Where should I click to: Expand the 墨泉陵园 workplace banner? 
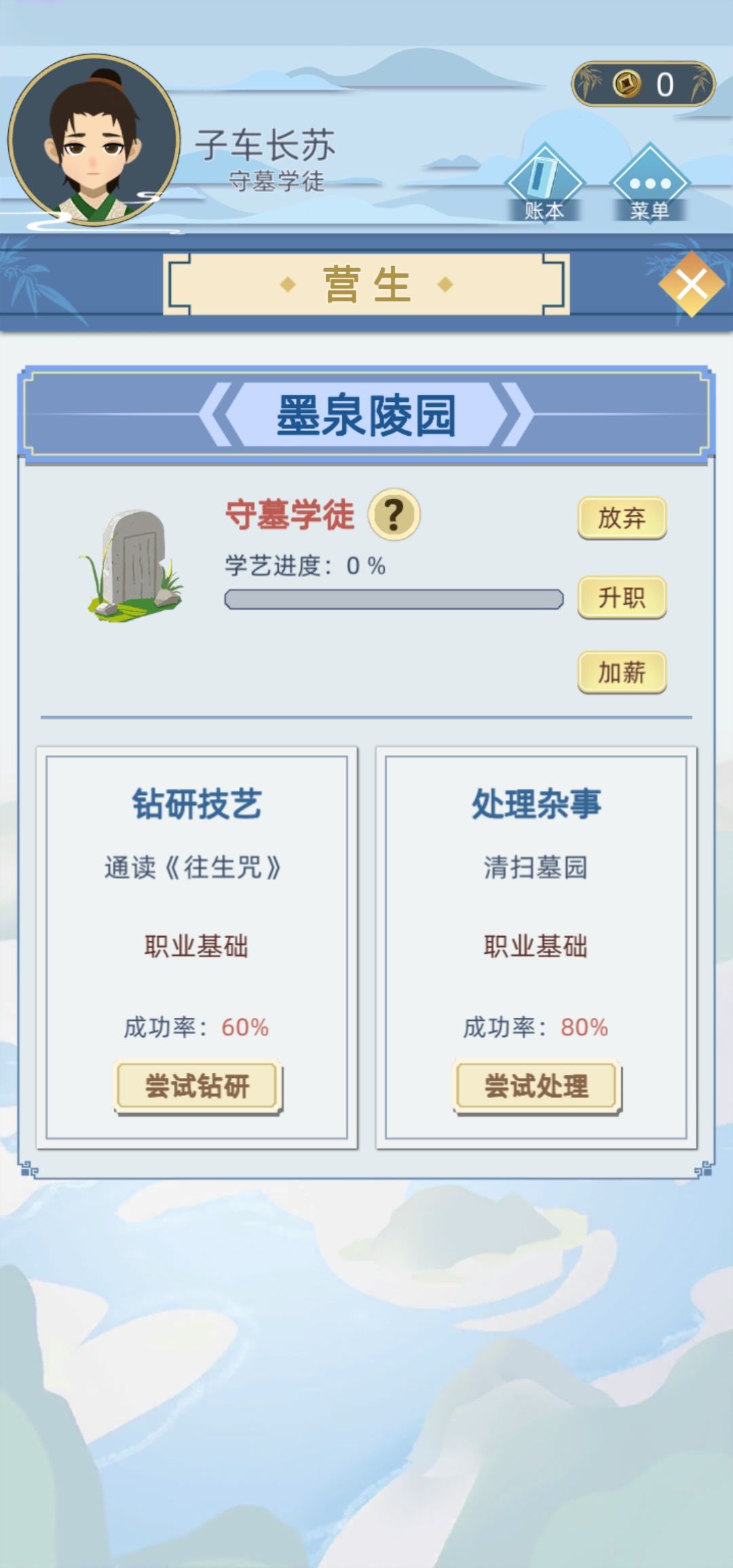(x=366, y=413)
